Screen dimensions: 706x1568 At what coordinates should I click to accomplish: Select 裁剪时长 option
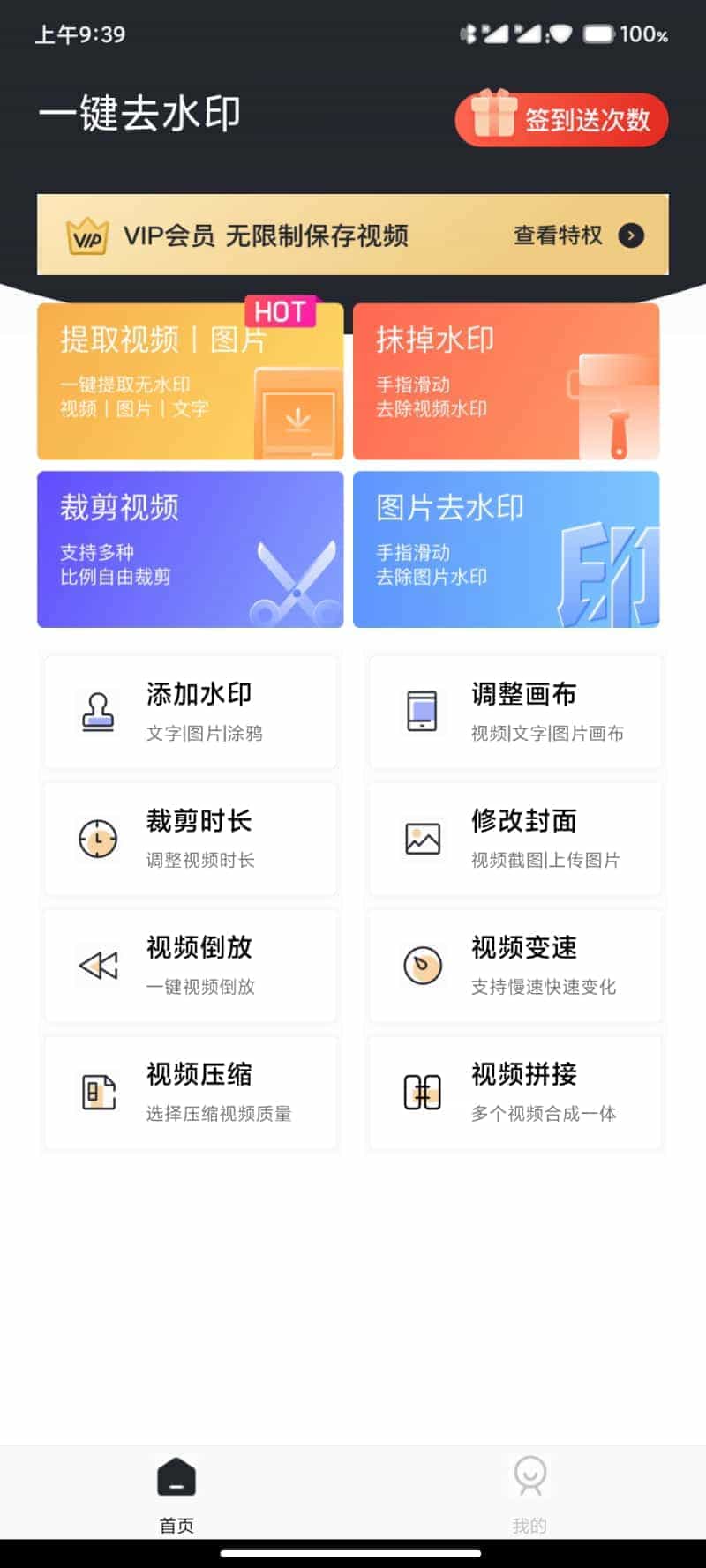pos(191,839)
